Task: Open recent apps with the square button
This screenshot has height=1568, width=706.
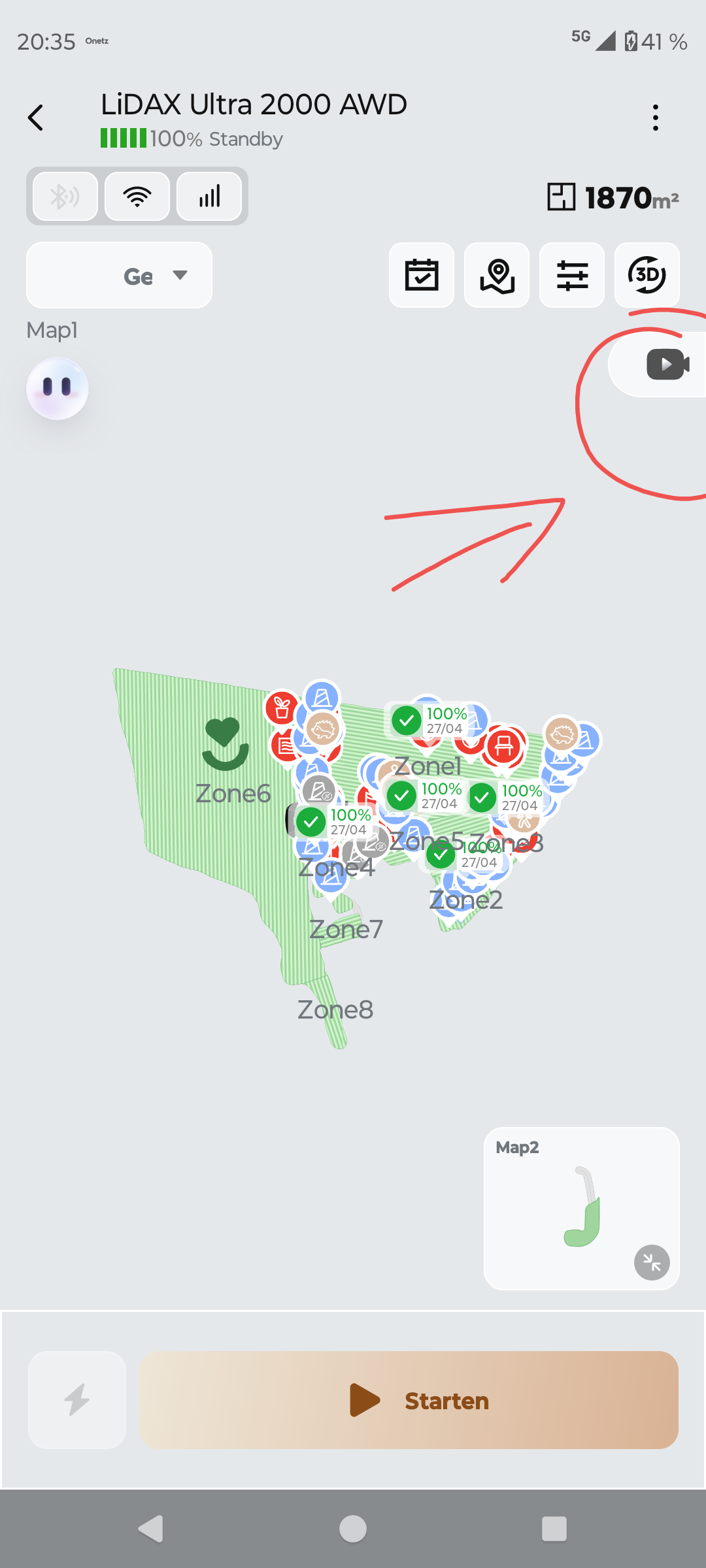Action: (554, 1529)
